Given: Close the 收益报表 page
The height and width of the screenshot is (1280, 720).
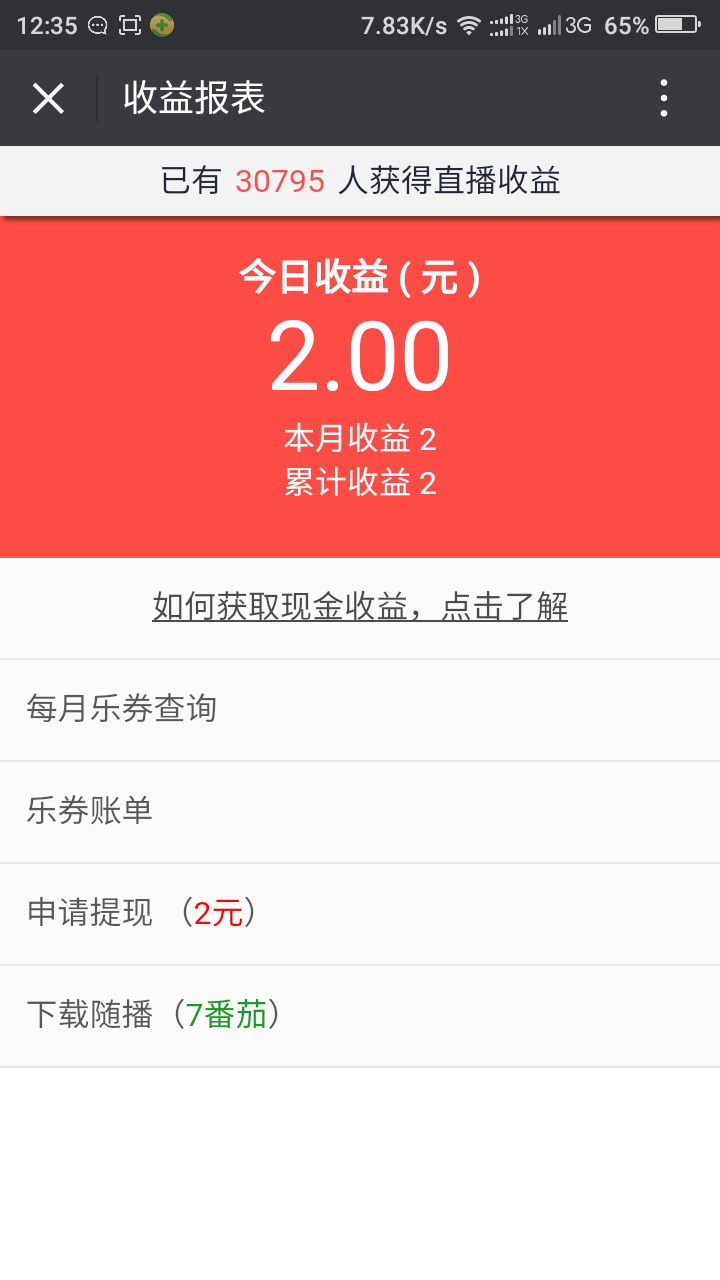Looking at the screenshot, I should pos(47,97).
